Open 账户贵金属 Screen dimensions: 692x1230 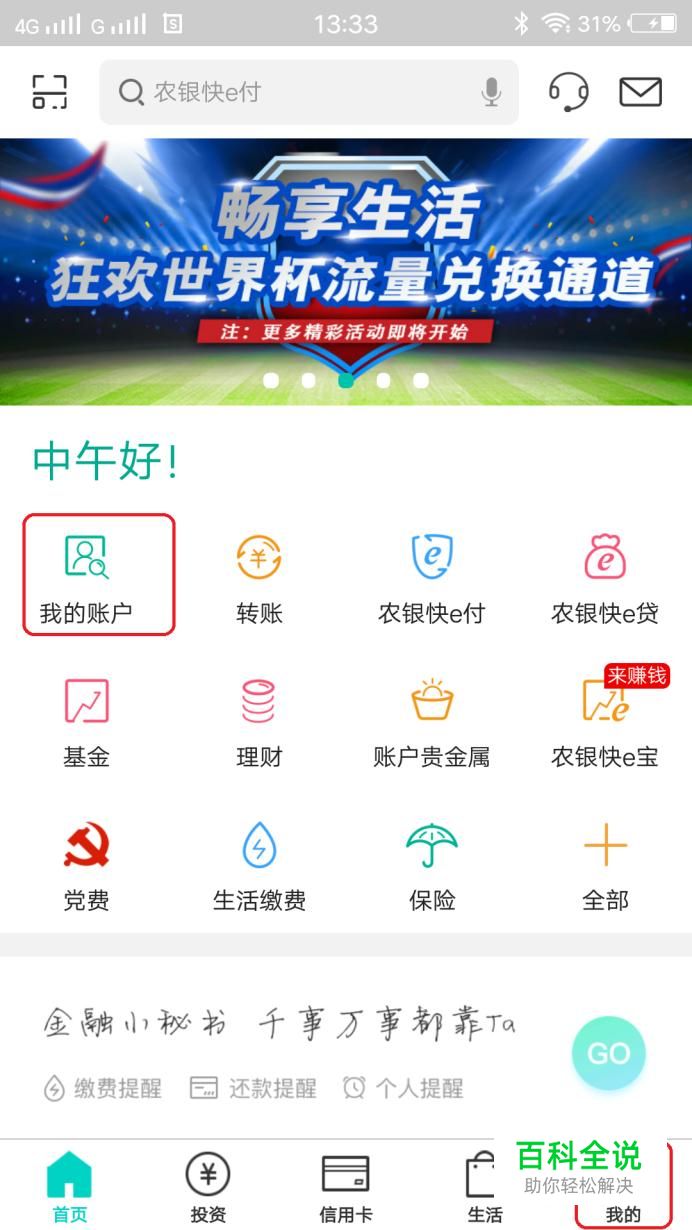432,720
